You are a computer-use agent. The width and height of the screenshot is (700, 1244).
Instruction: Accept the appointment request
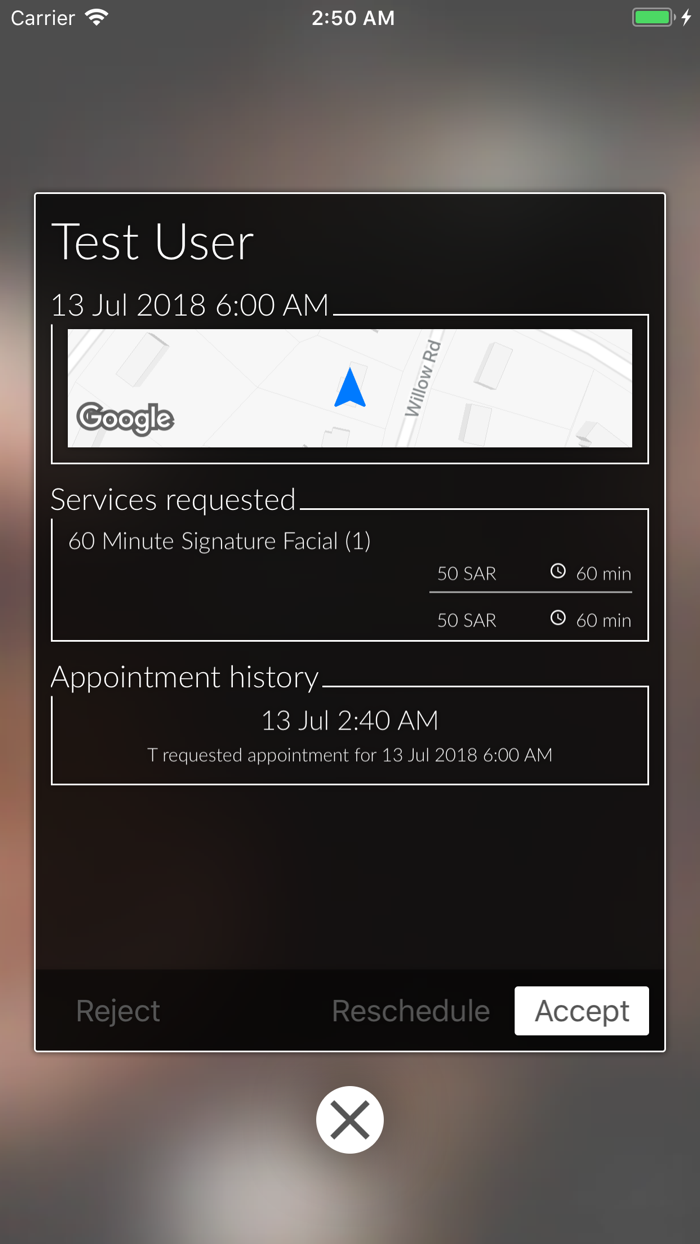pyautogui.click(x=581, y=1011)
